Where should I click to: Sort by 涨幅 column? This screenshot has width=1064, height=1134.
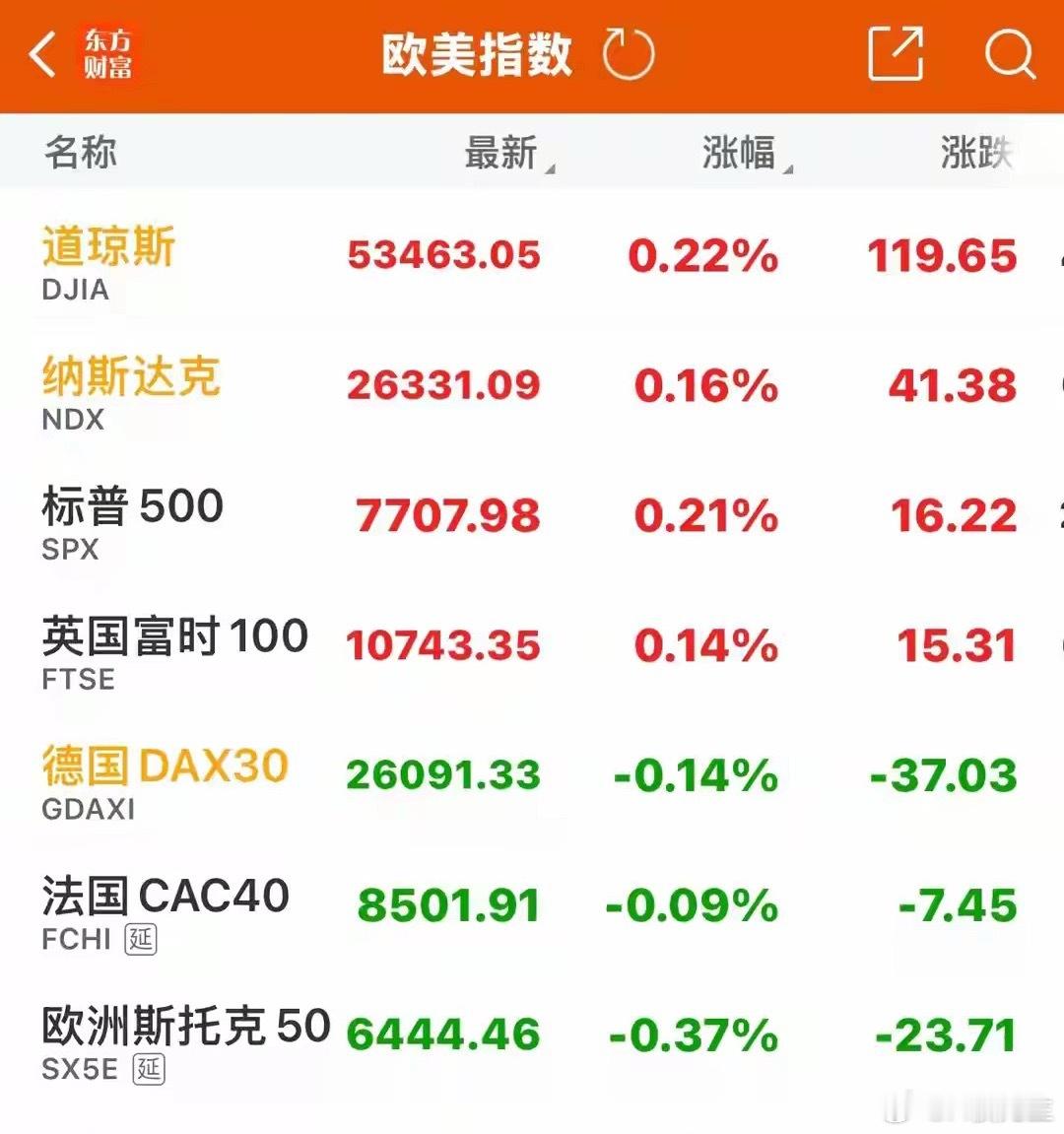click(x=747, y=154)
